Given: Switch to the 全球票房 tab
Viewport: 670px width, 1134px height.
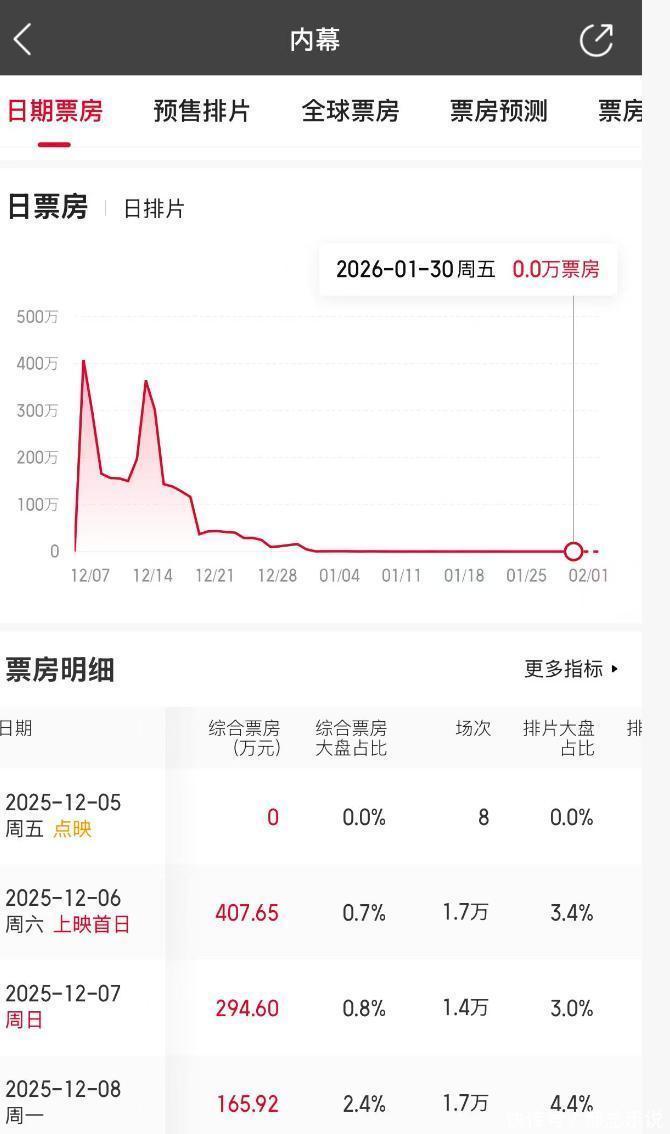Looking at the screenshot, I should (x=350, y=111).
